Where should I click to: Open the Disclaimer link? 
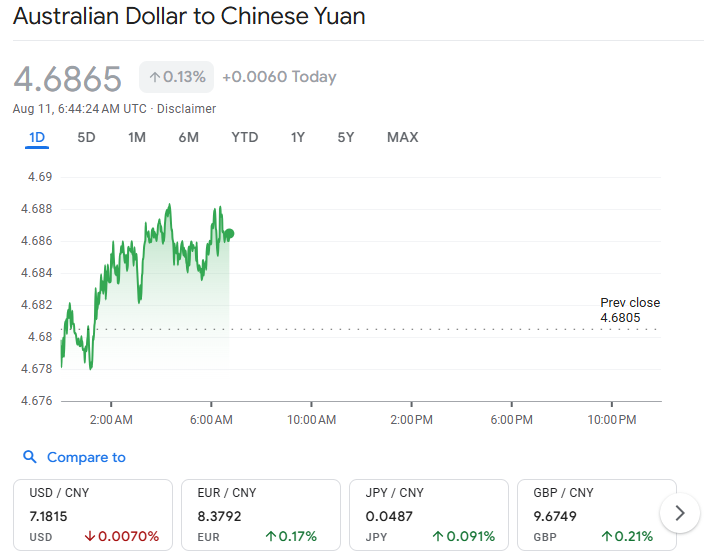pyautogui.click(x=187, y=108)
